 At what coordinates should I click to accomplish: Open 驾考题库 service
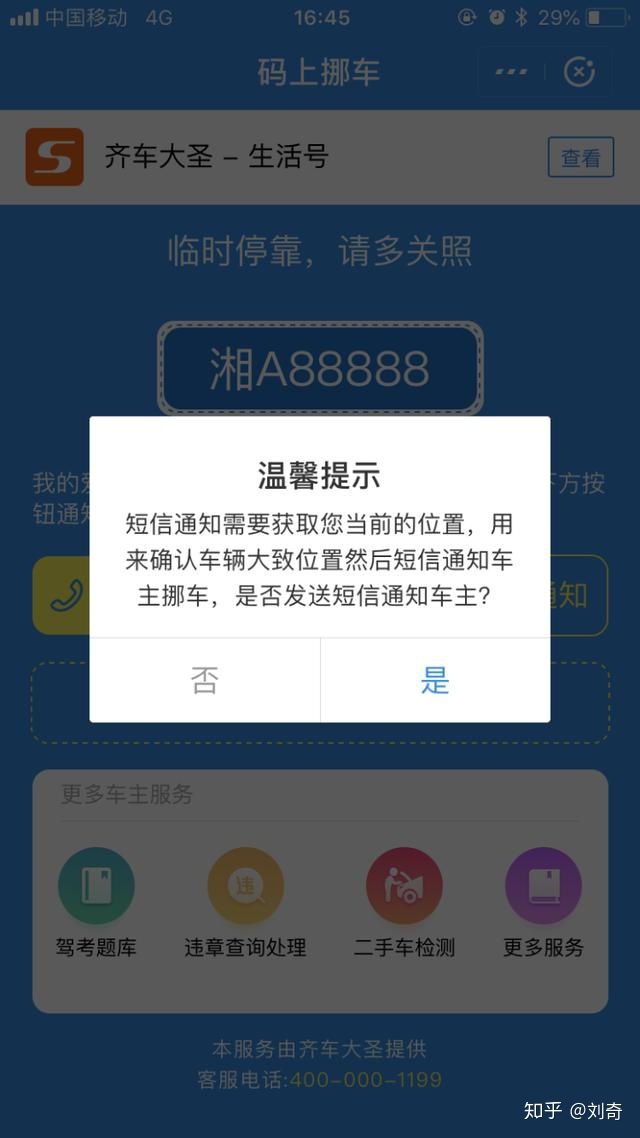[96, 900]
